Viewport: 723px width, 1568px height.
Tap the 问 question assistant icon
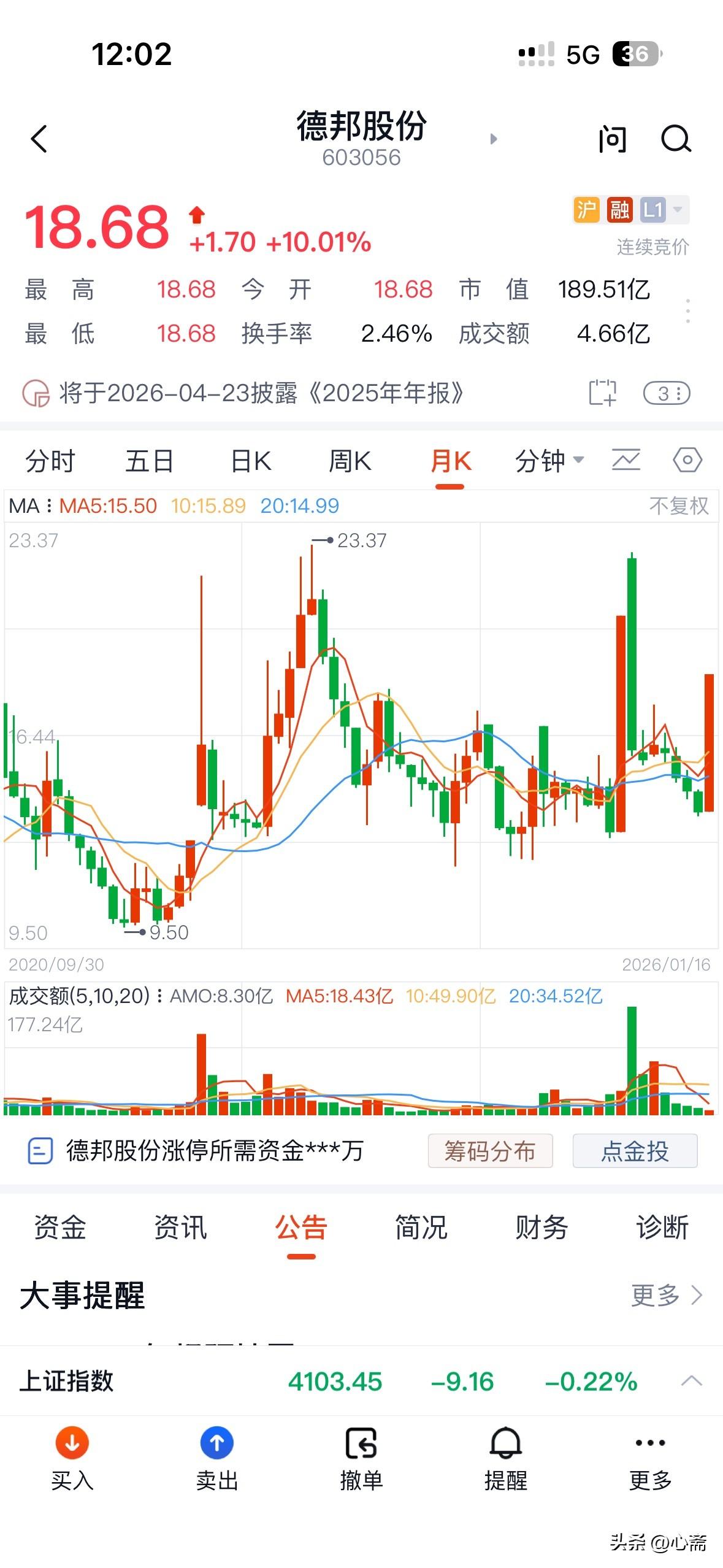point(611,140)
